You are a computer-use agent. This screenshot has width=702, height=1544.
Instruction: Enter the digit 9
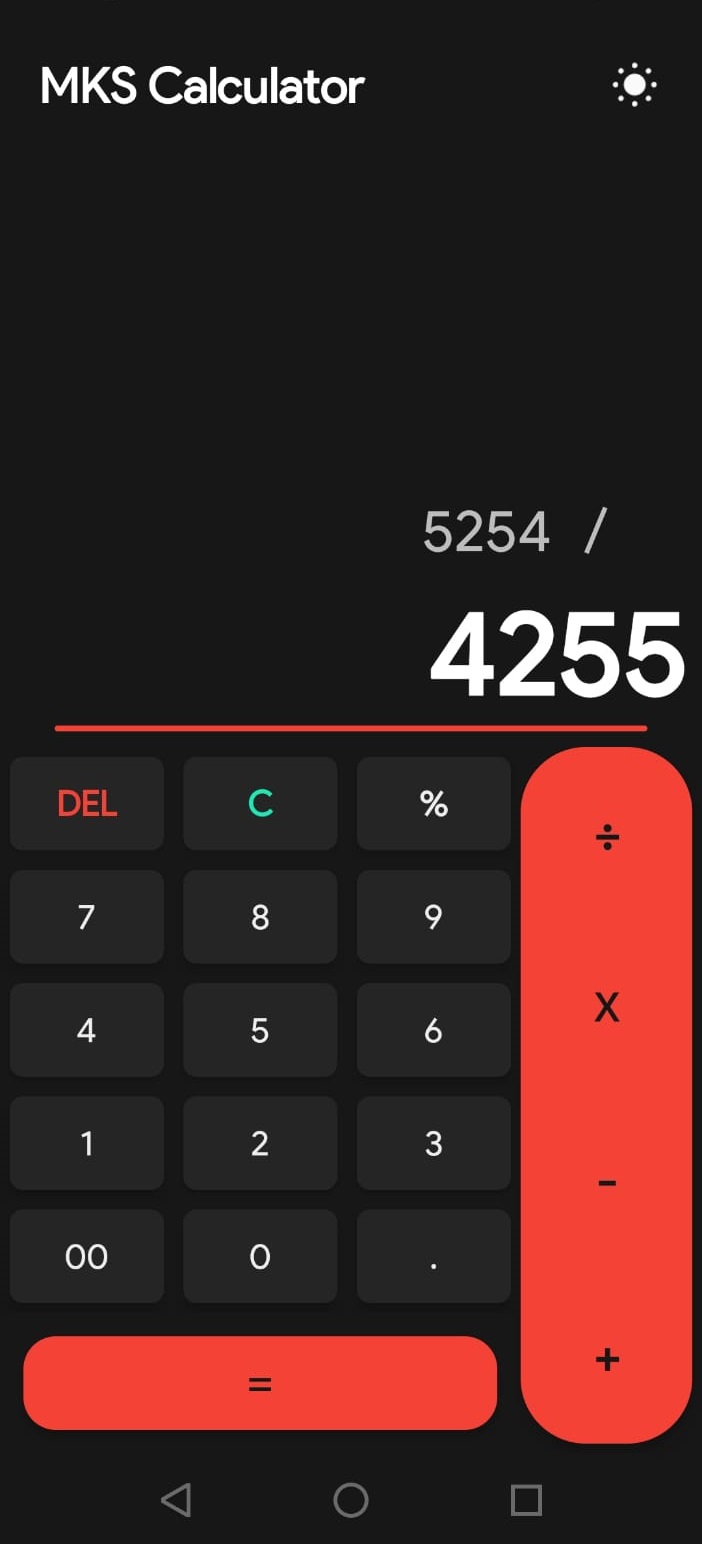tap(433, 917)
